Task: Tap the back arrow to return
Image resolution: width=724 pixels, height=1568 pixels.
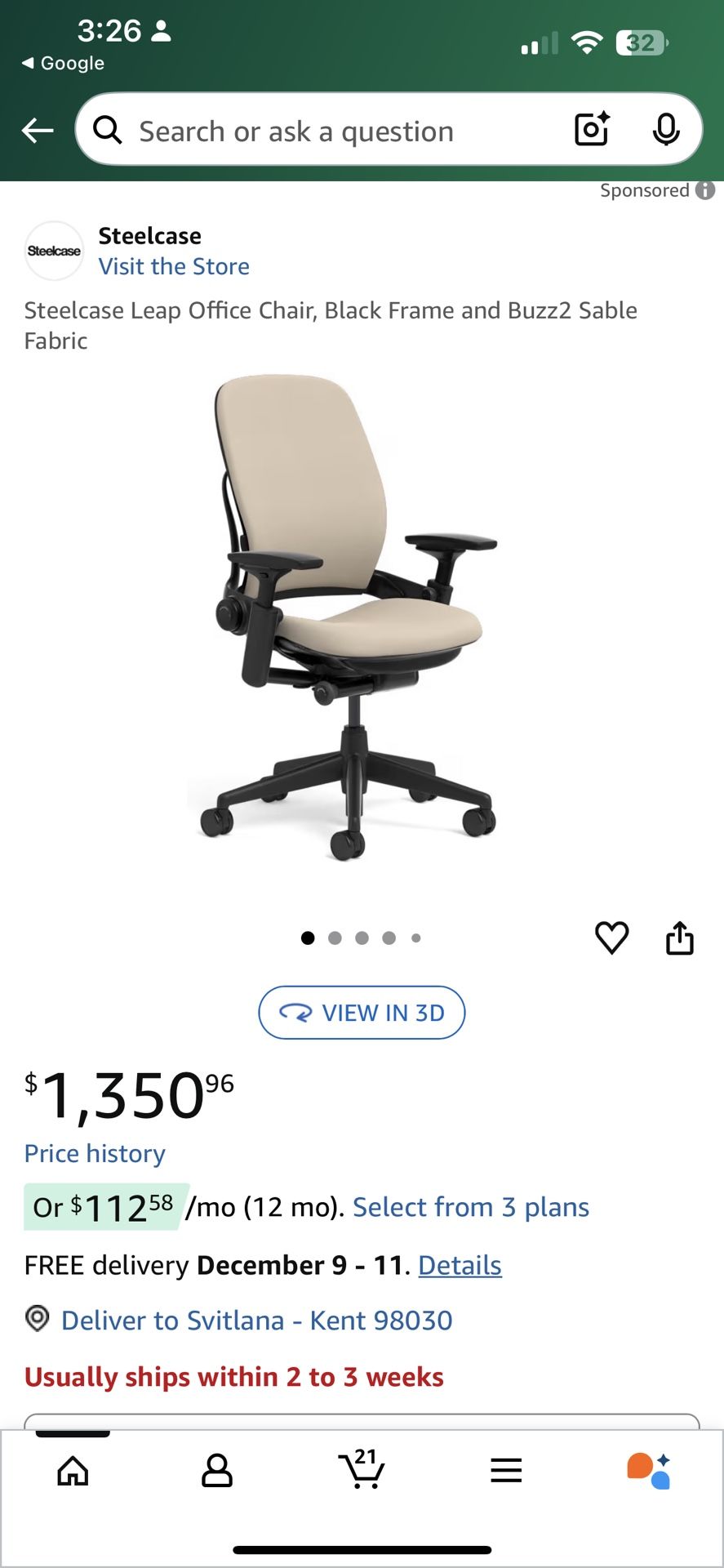Action: pos(37,129)
